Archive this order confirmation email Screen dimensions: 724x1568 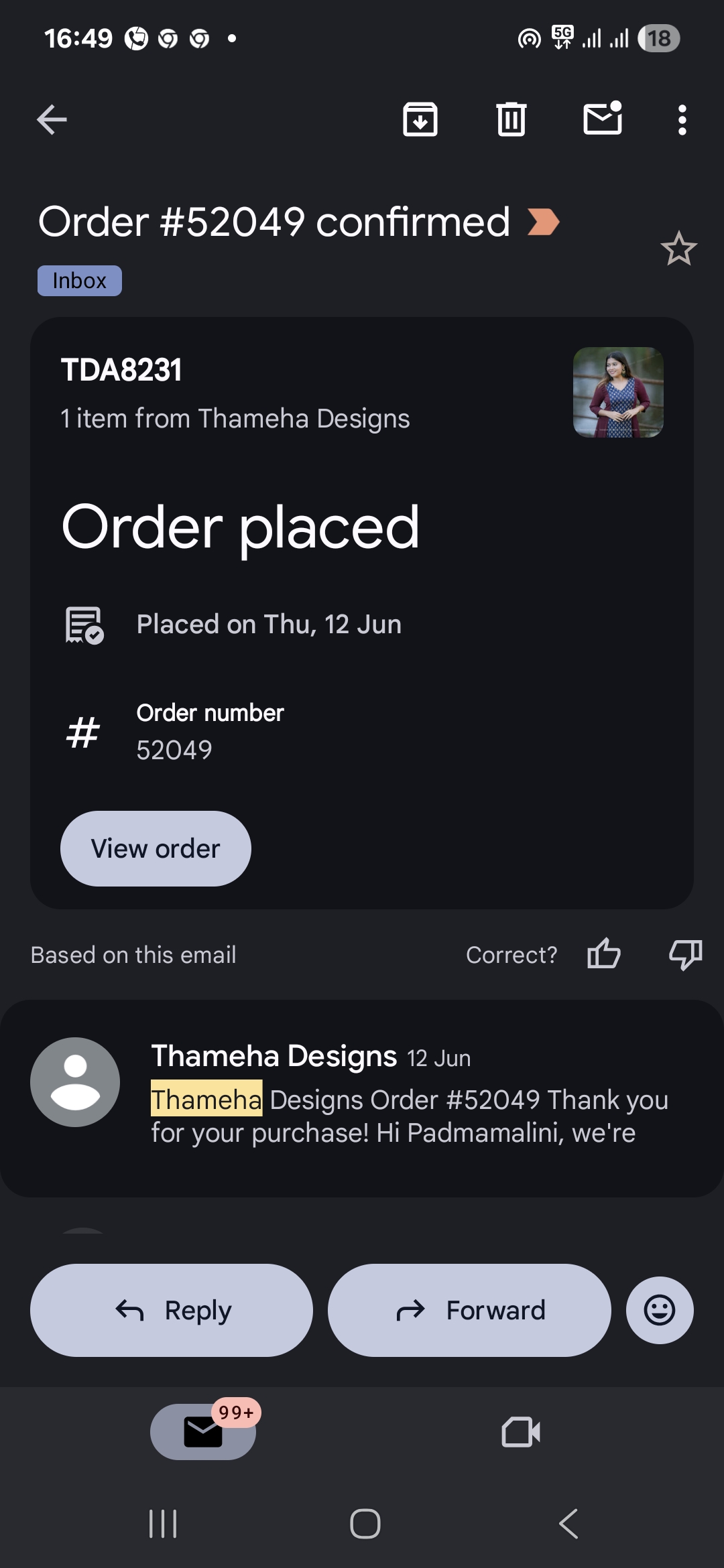click(420, 120)
